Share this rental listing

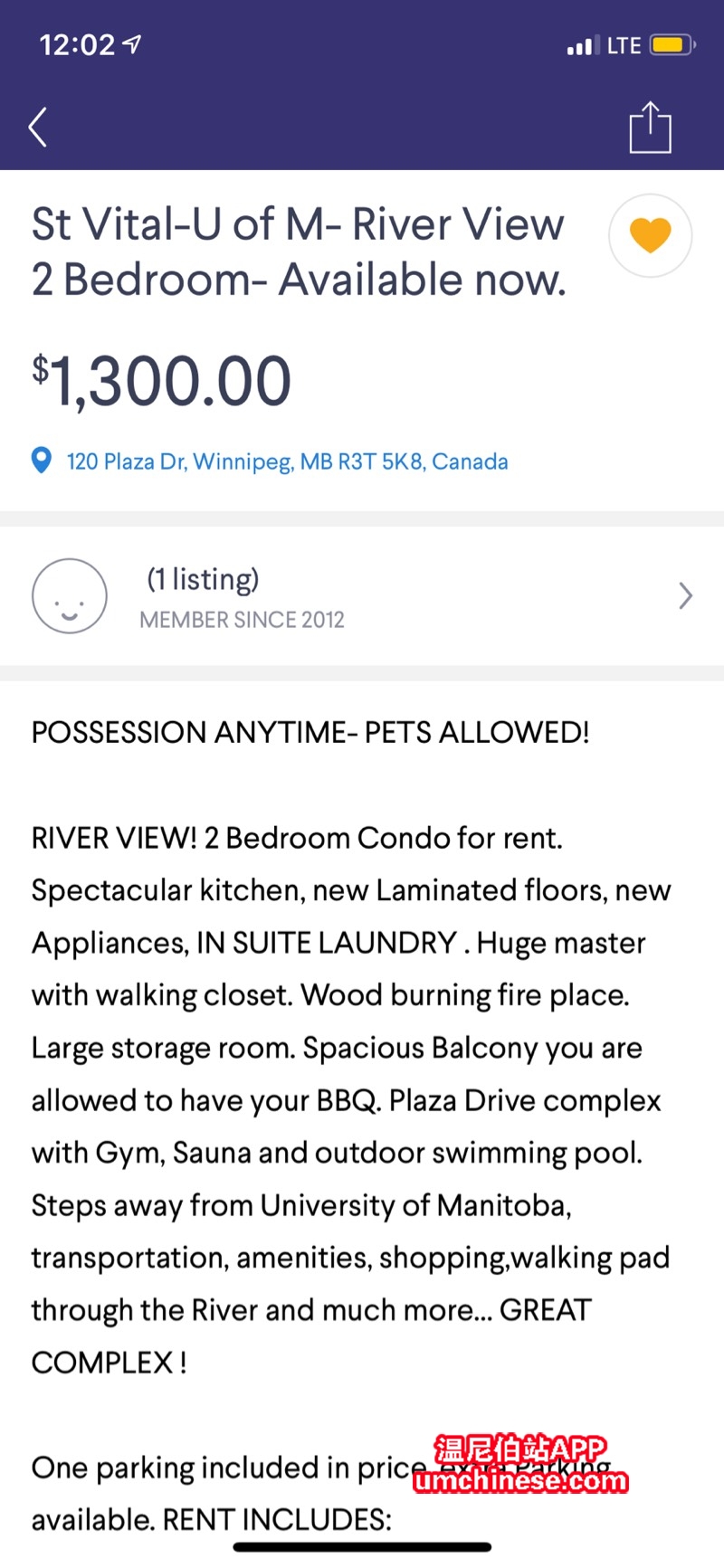[x=650, y=128]
